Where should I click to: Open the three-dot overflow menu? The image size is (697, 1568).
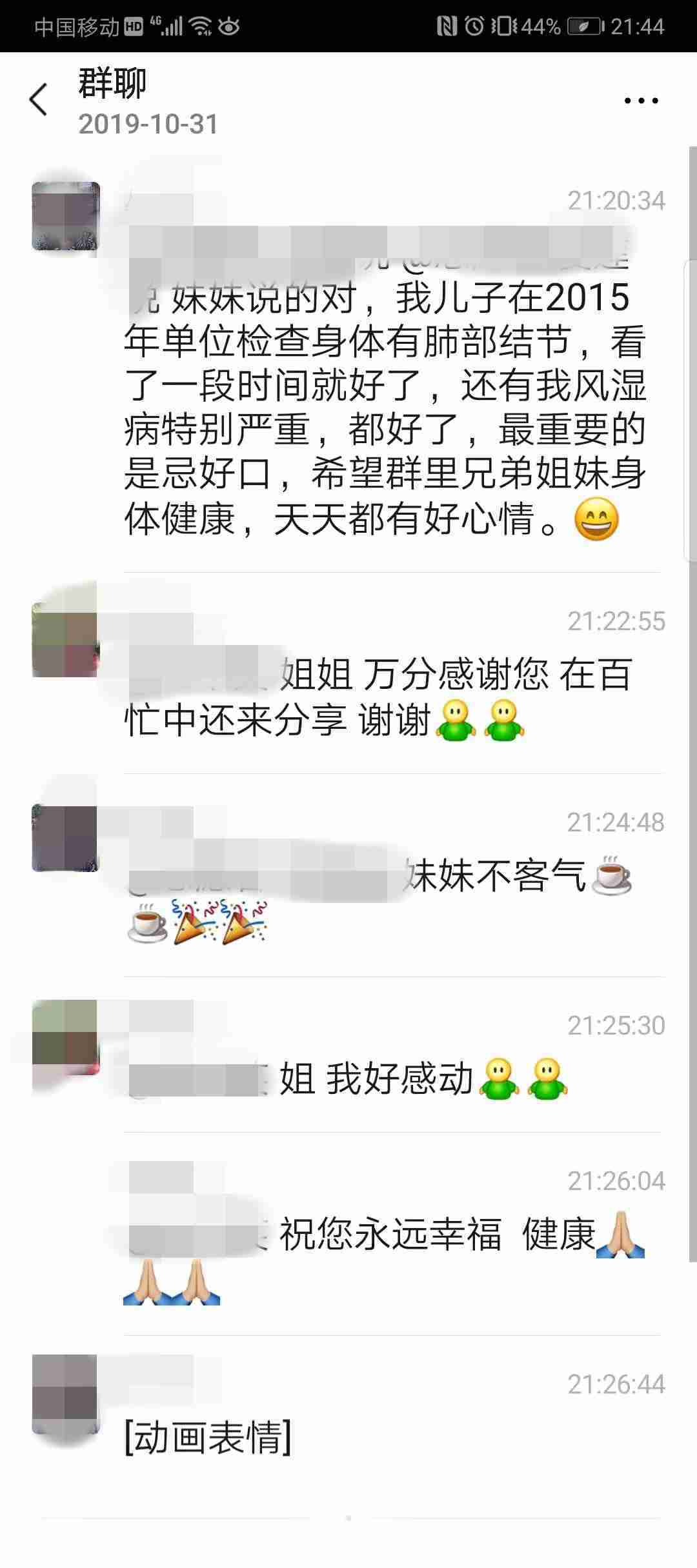pyautogui.click(x=641, y=101)
